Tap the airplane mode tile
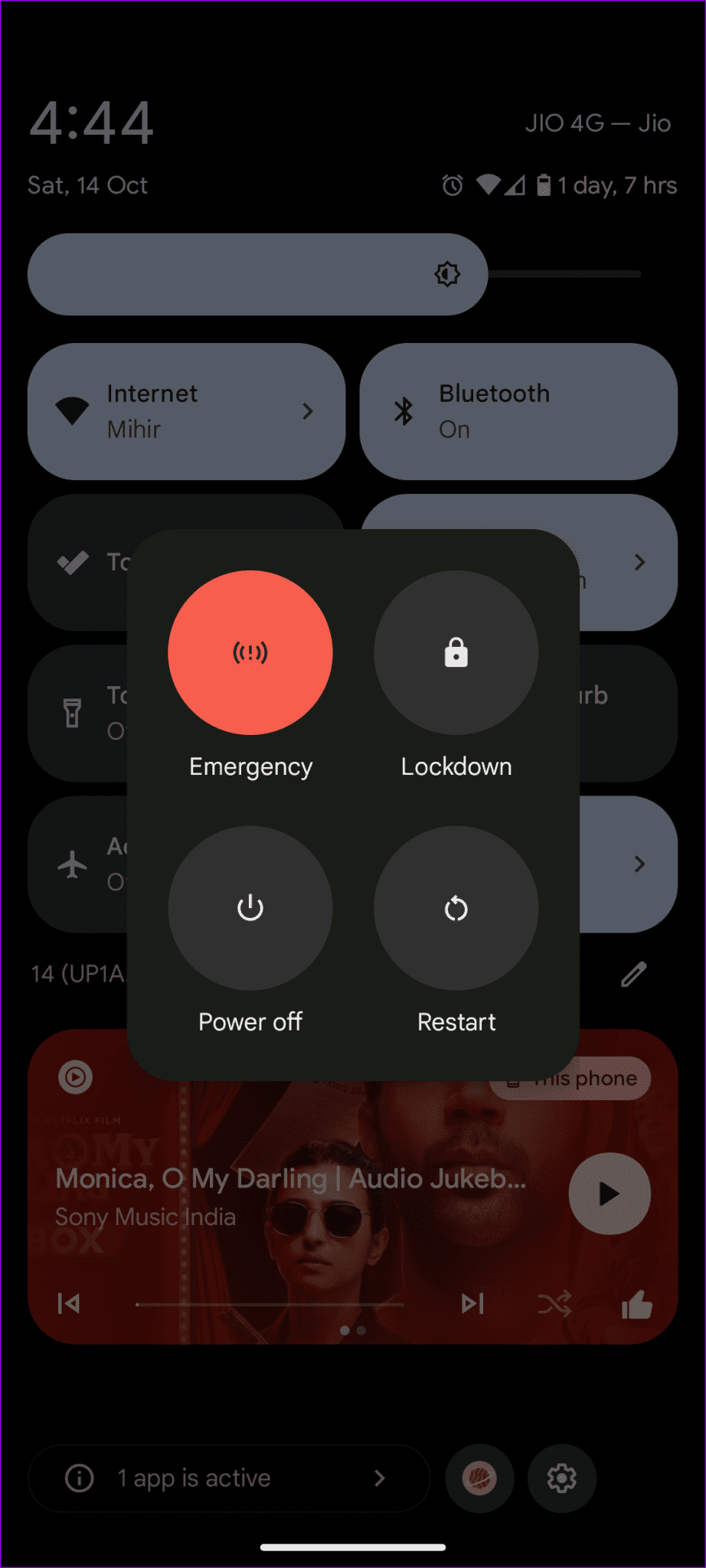Image resolution: width=706 pixels, height=1568 pixels. point(73,864)
